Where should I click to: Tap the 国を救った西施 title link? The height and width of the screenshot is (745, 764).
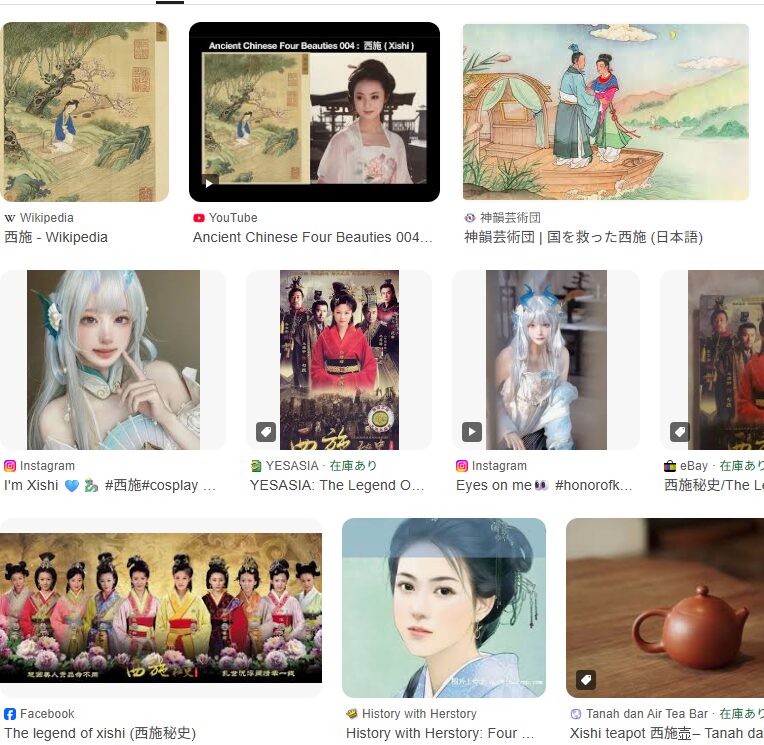pyautogui.click(x=583, y=238)
